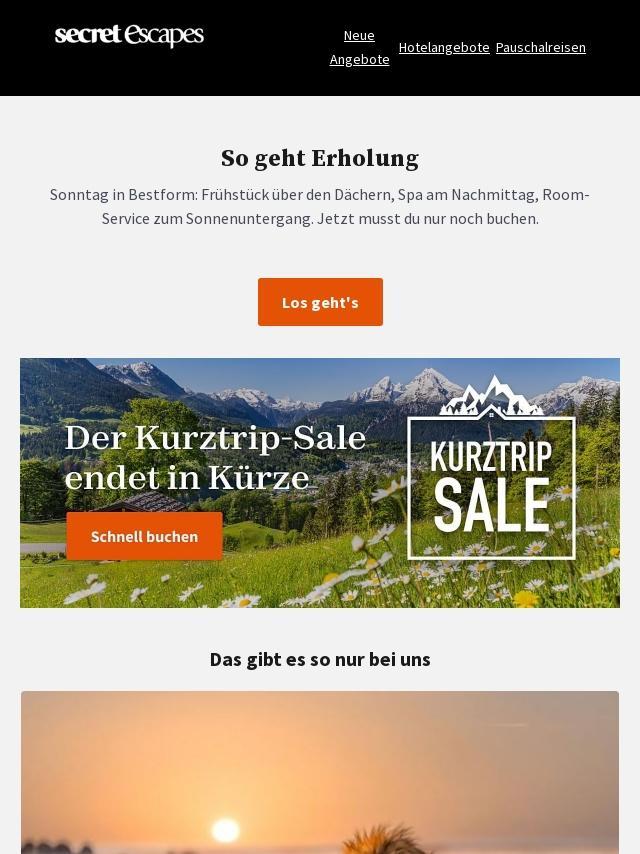Tap the Los geht's button

(x=320, y=302)
